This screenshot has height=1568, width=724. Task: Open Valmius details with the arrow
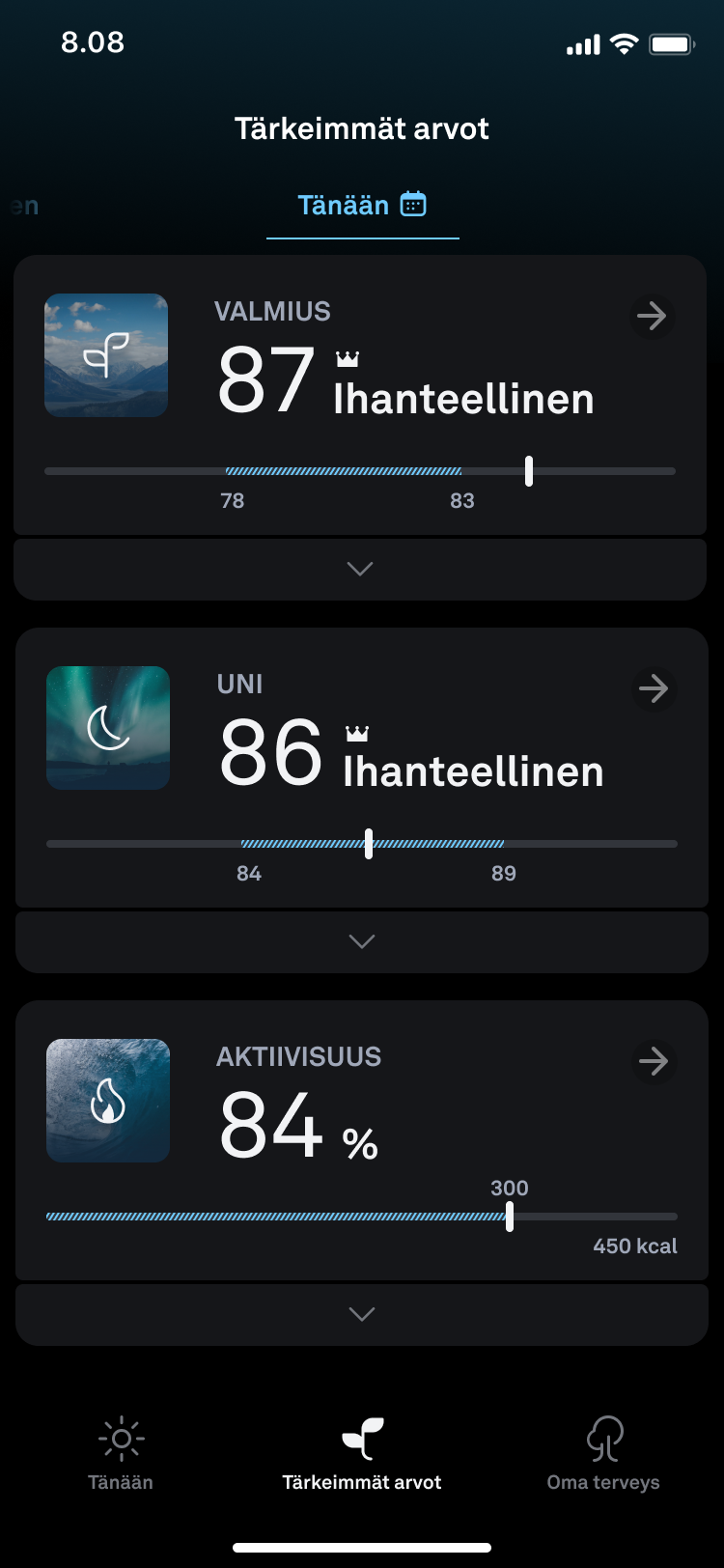(x=653, y=316)
